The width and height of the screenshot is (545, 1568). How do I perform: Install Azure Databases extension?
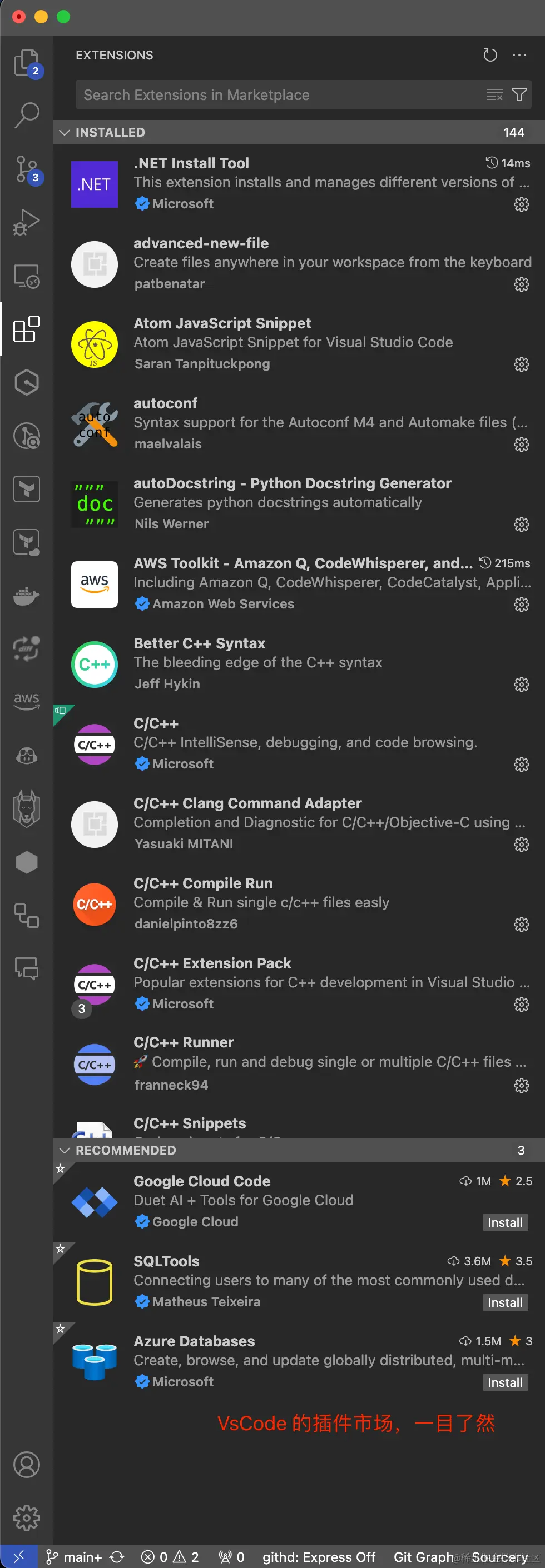[504, 1382]
